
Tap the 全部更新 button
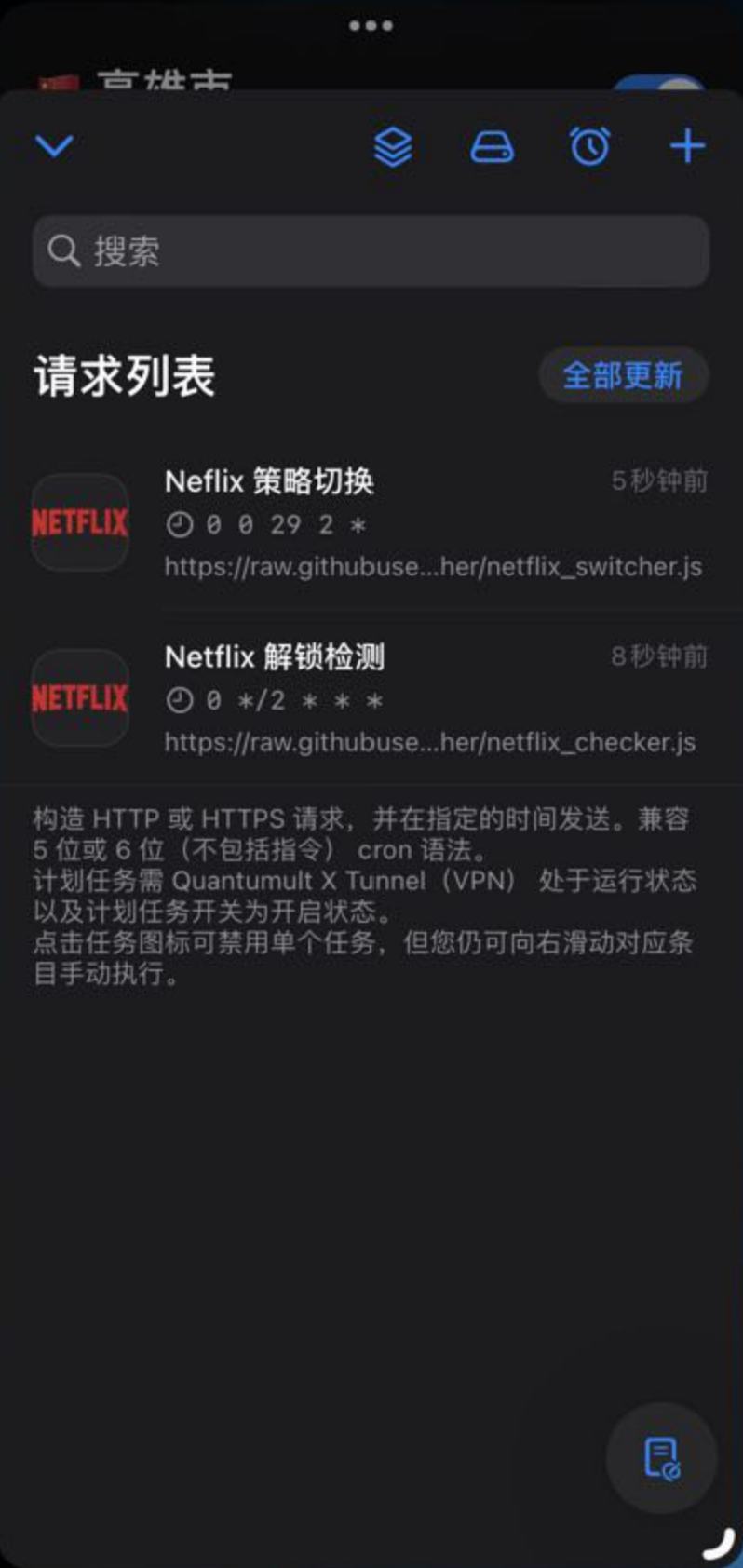(x=623, y=376)
